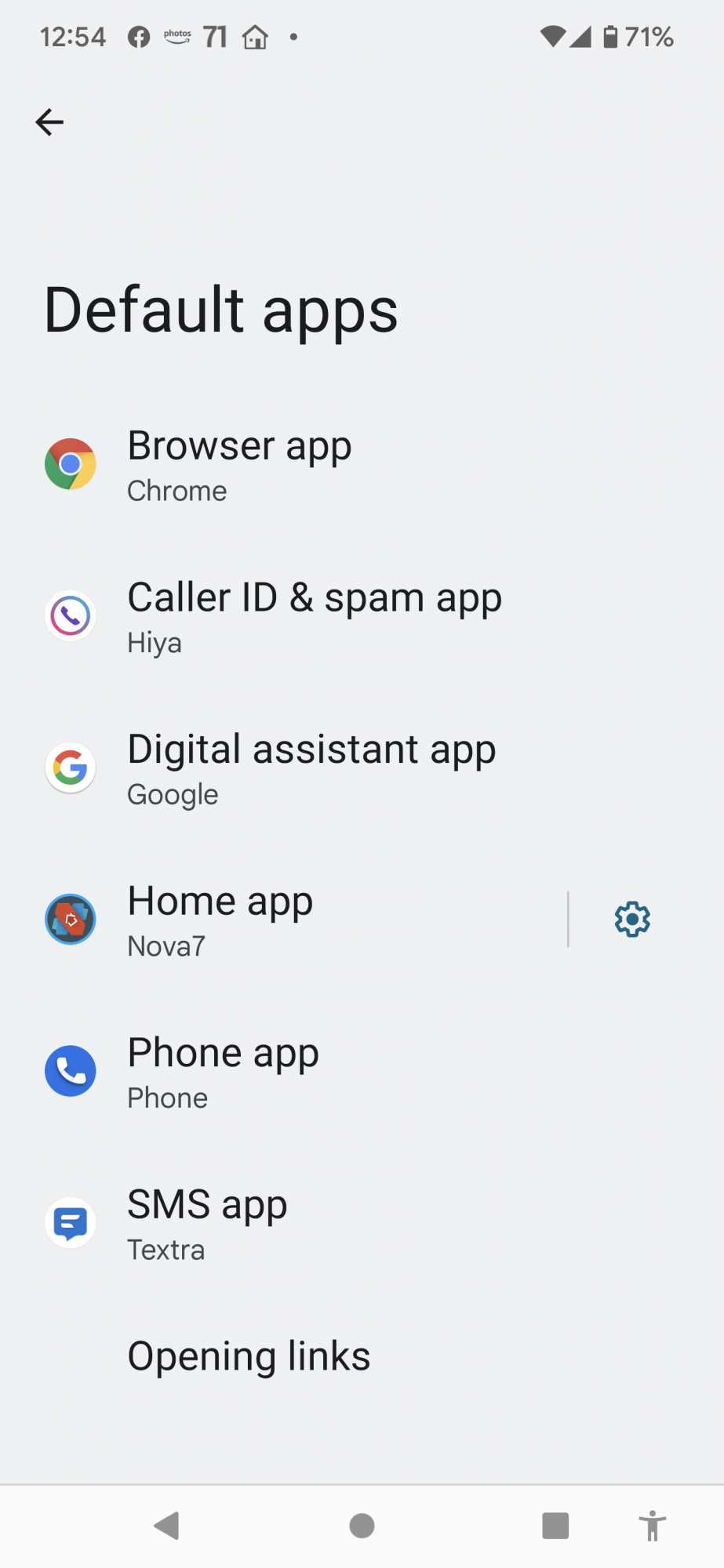Screen dimensions: 724x1568
Task: Open recent apps from navigation bar
Action: point(555,1526)
